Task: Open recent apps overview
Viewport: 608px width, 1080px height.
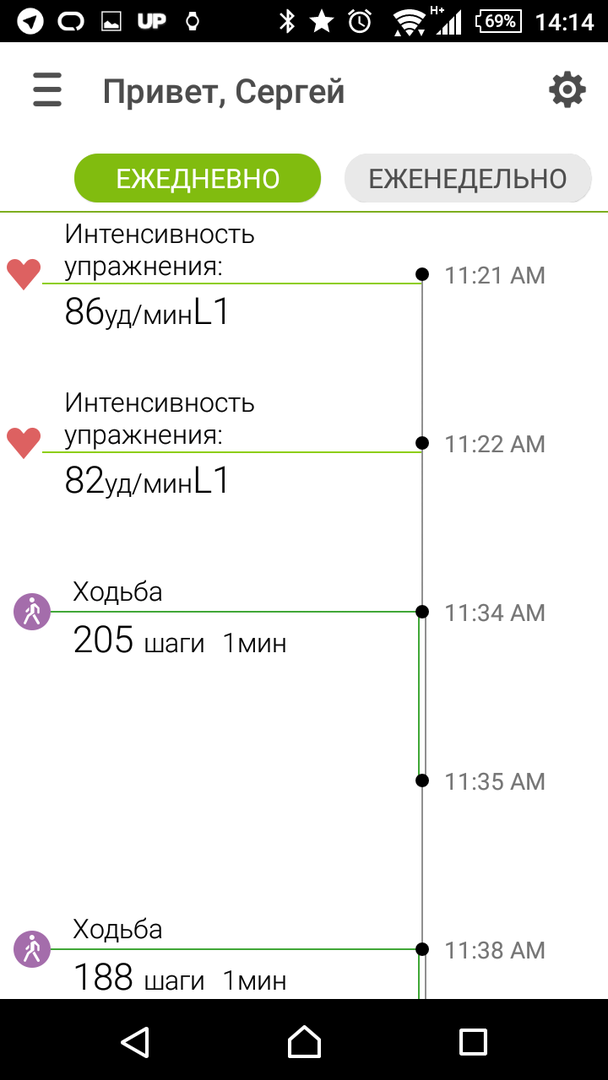Action: point(472,1041)
